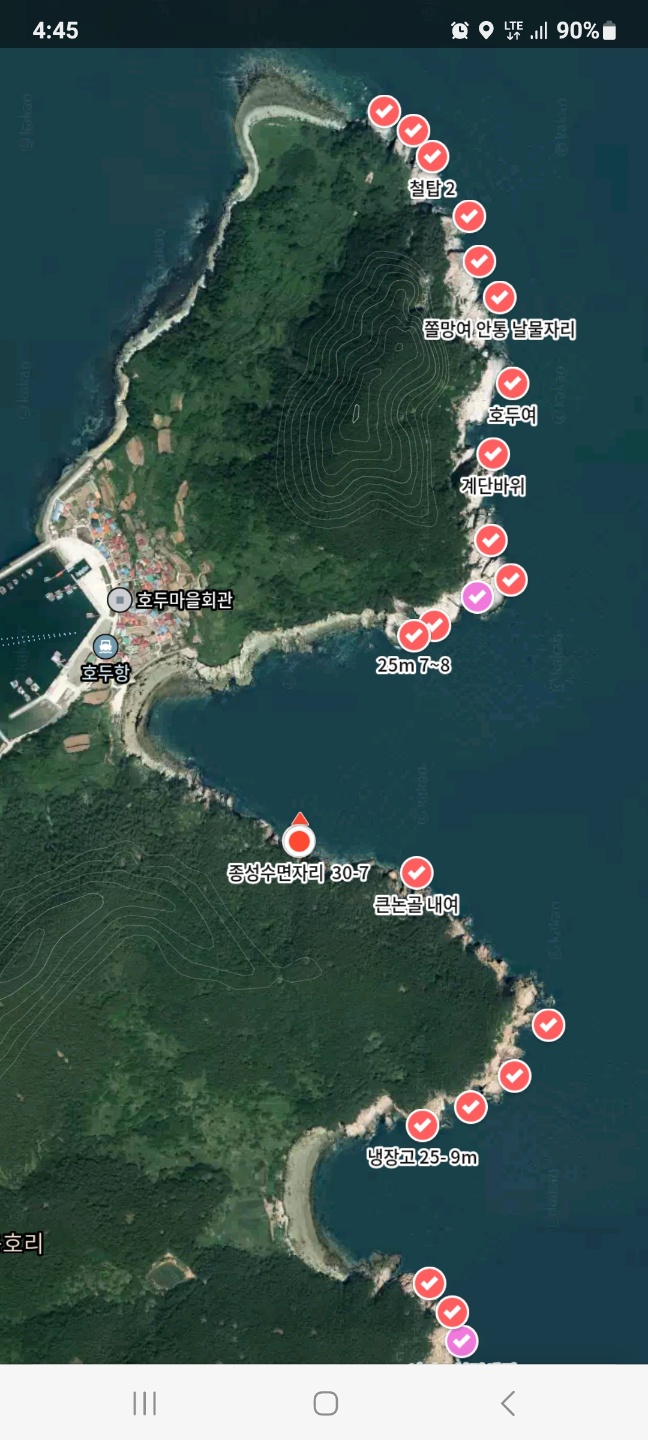648x1440 pixels.
Task: Tap the 호두여 red check marker
Action: (512, 383)
